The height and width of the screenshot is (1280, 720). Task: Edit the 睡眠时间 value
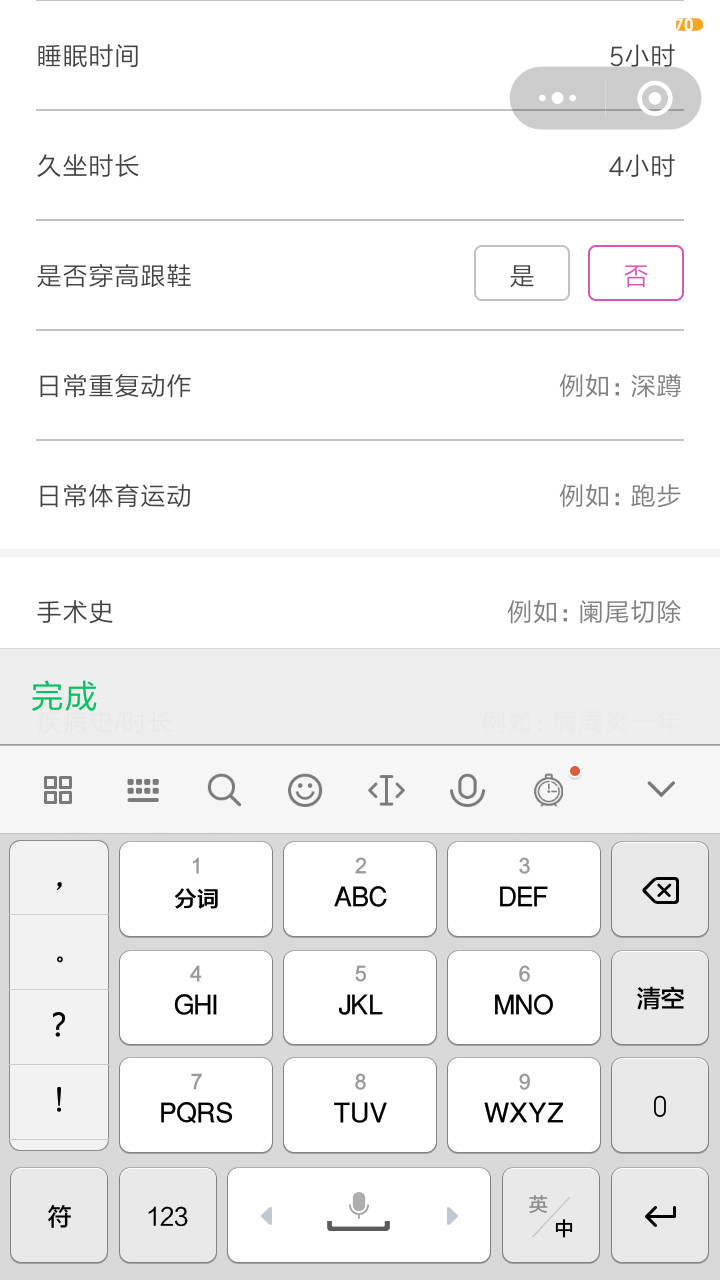coord(642,56)
